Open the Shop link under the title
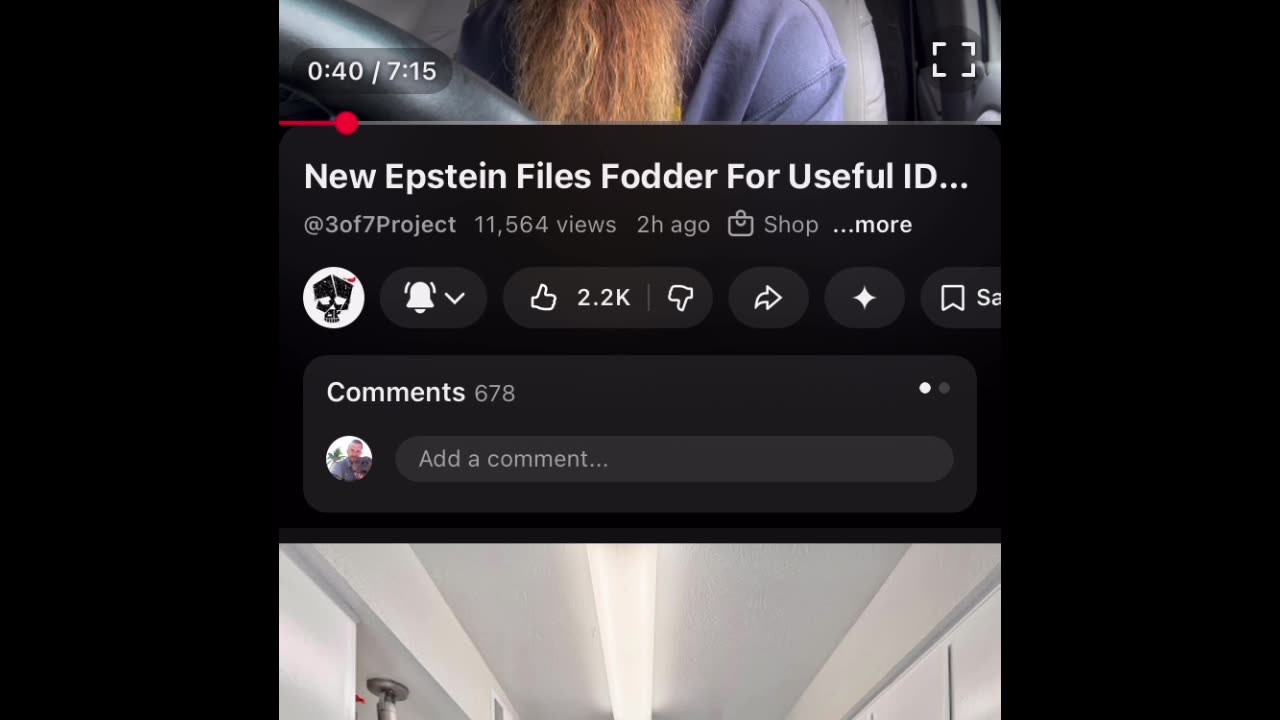 (x=774, y=225)
